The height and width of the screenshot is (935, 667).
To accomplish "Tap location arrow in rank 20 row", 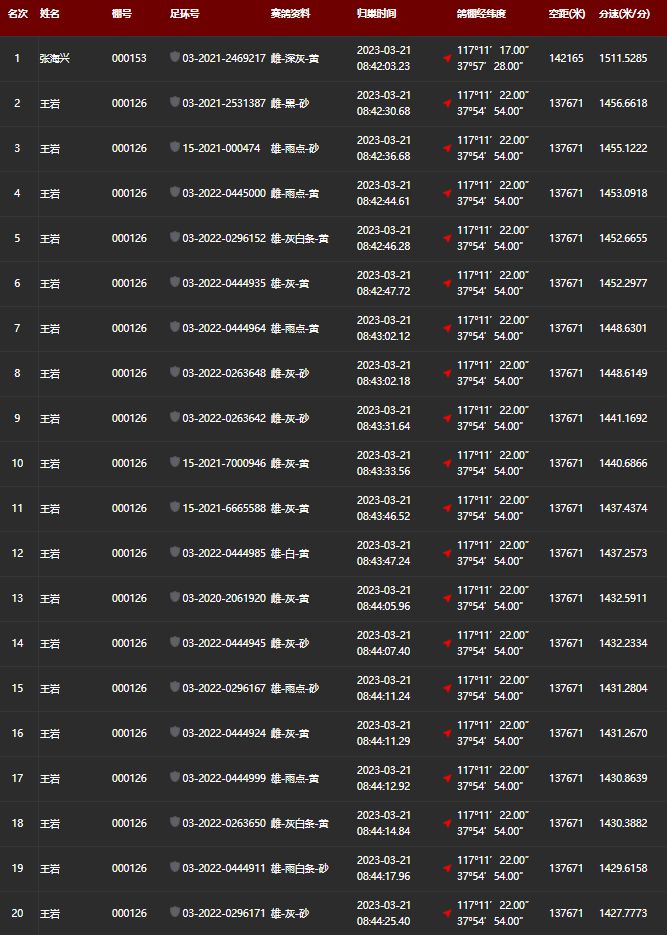I will pos(447,914).
